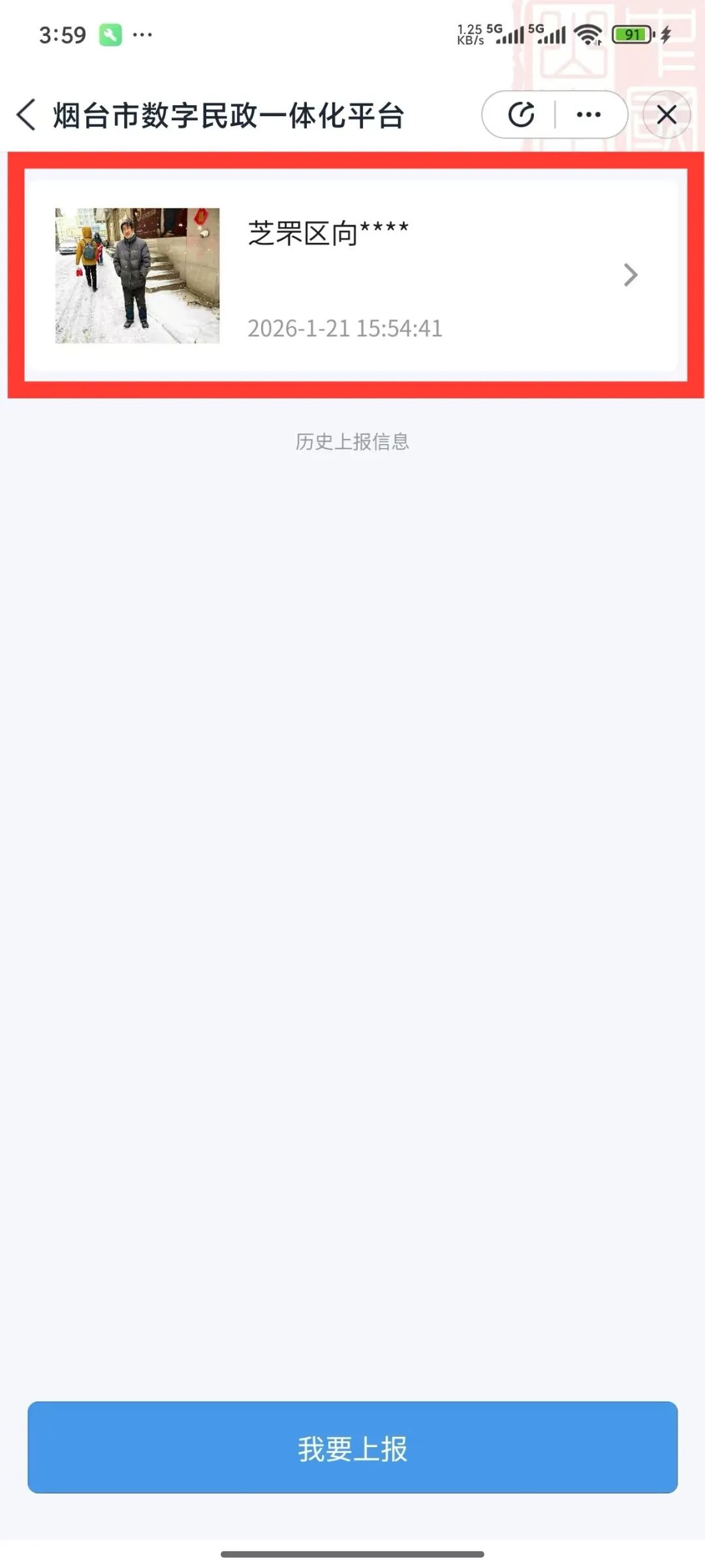Open the three-dot more options menu
Image resolution: width=705 pixels, height=1568 pixels.
click(x=588, y=115)
